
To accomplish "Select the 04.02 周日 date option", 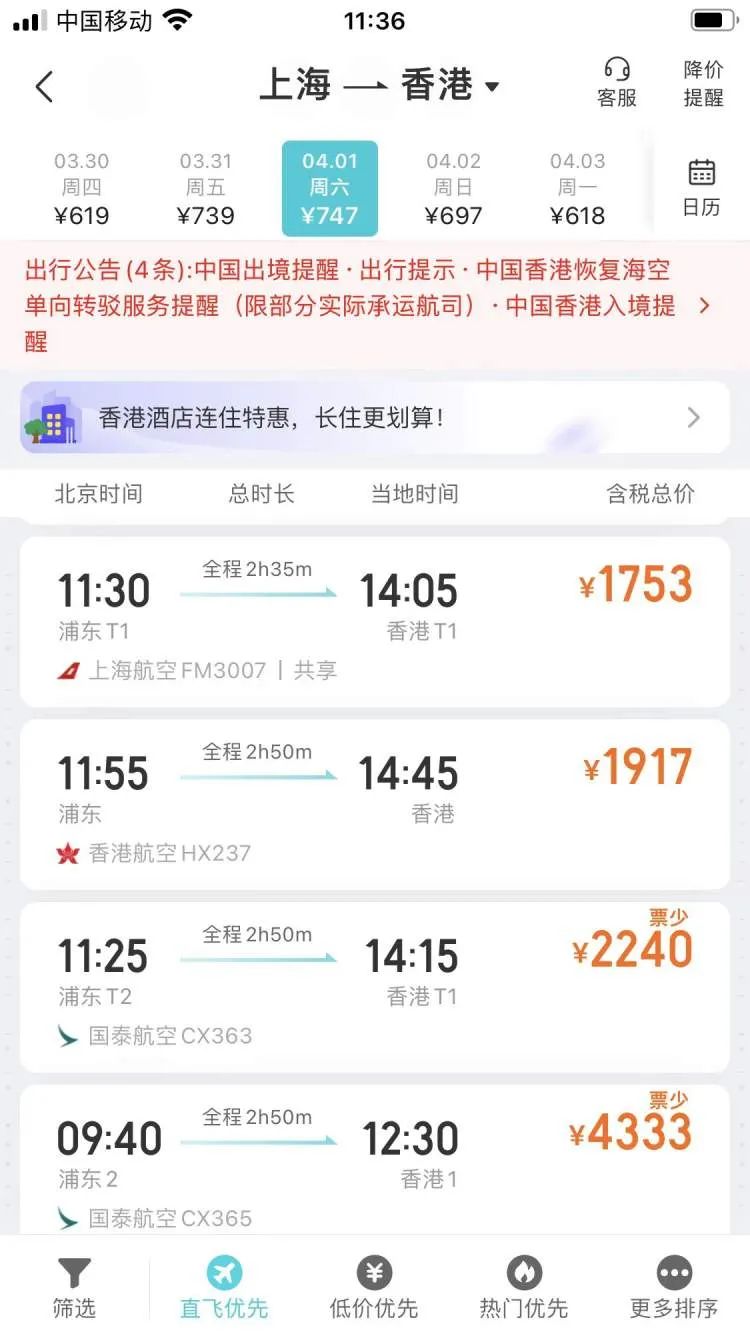I will pos(453,187).
